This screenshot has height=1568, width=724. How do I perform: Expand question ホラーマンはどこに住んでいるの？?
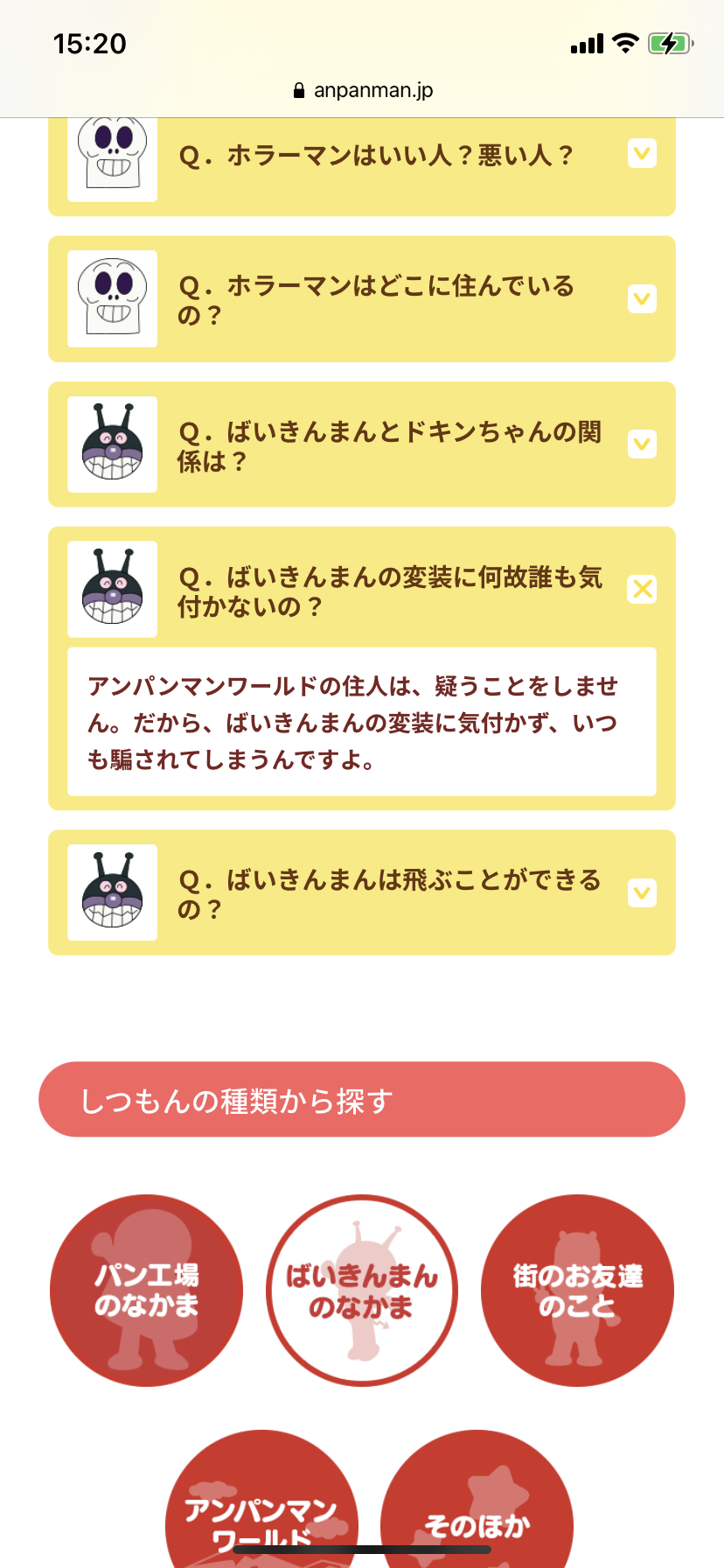coord(642,299)
